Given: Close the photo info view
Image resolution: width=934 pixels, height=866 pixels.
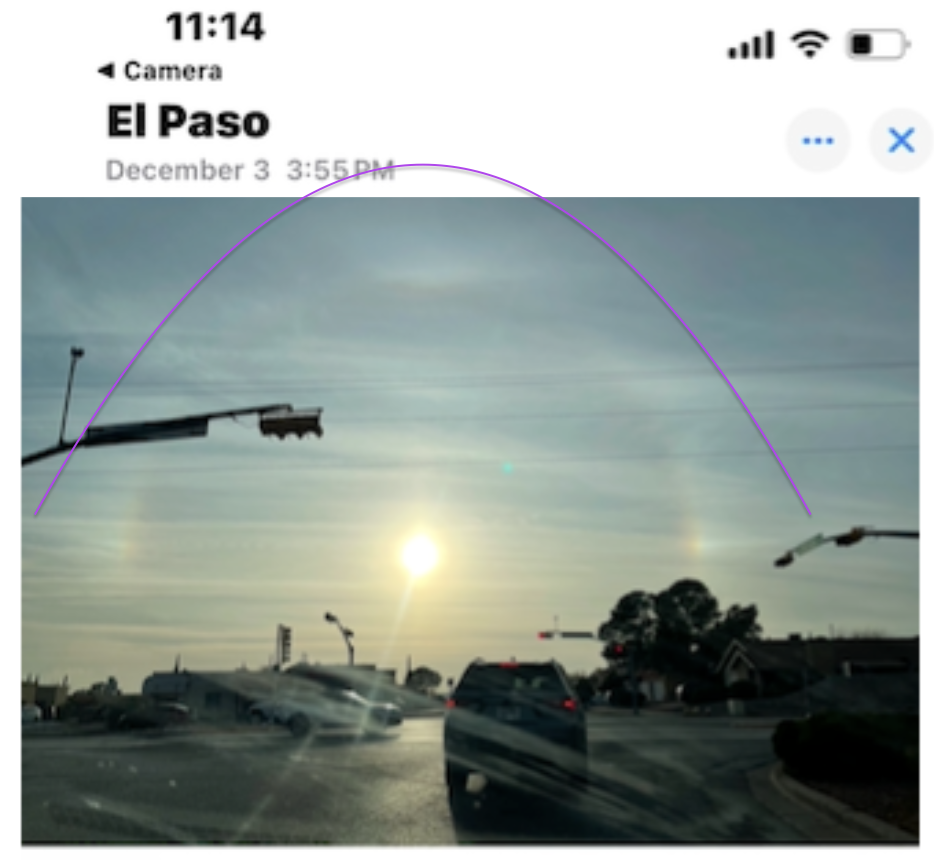Looking at the screenshot, I should tap(901, 141).
